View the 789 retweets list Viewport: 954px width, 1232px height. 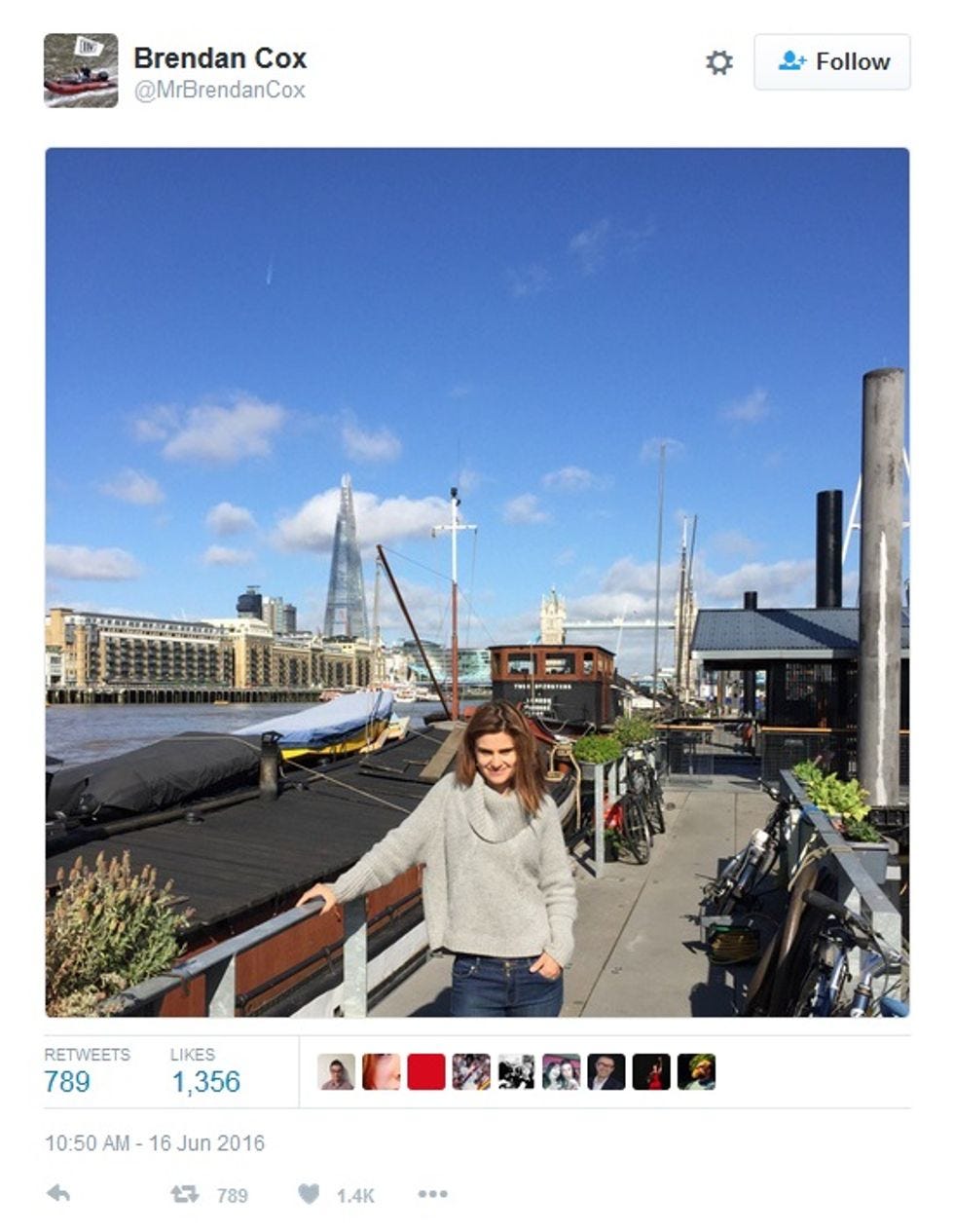tap(87, 1070)
